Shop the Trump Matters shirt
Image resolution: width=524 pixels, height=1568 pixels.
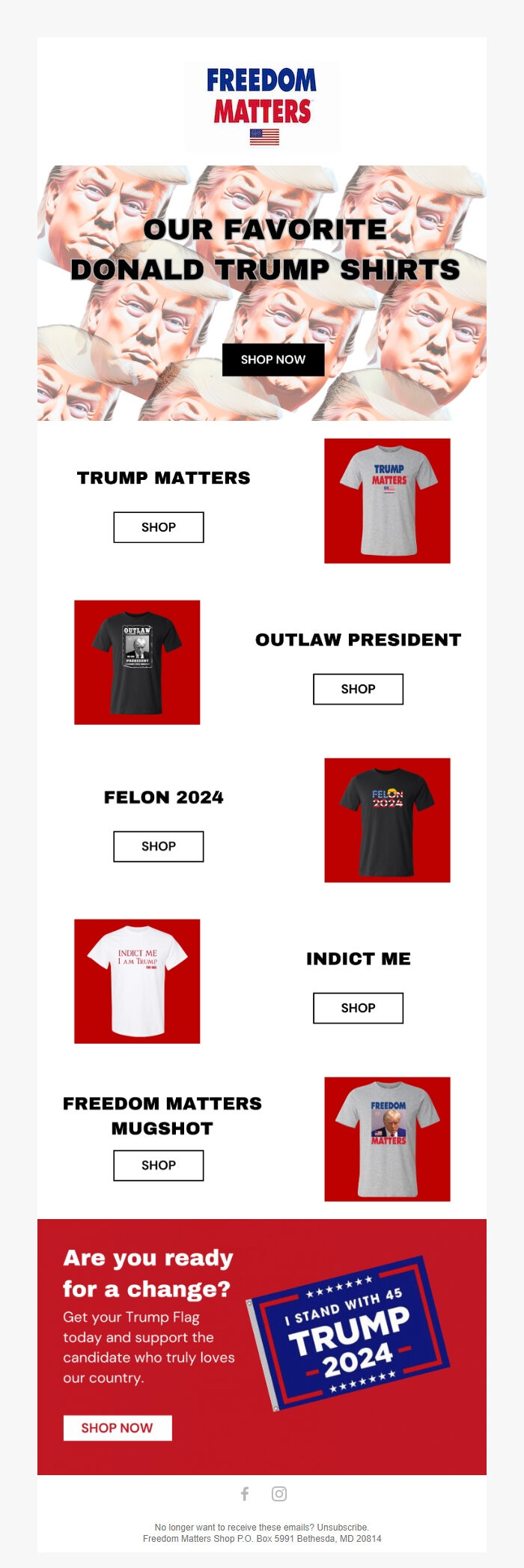tap(159, 527)
